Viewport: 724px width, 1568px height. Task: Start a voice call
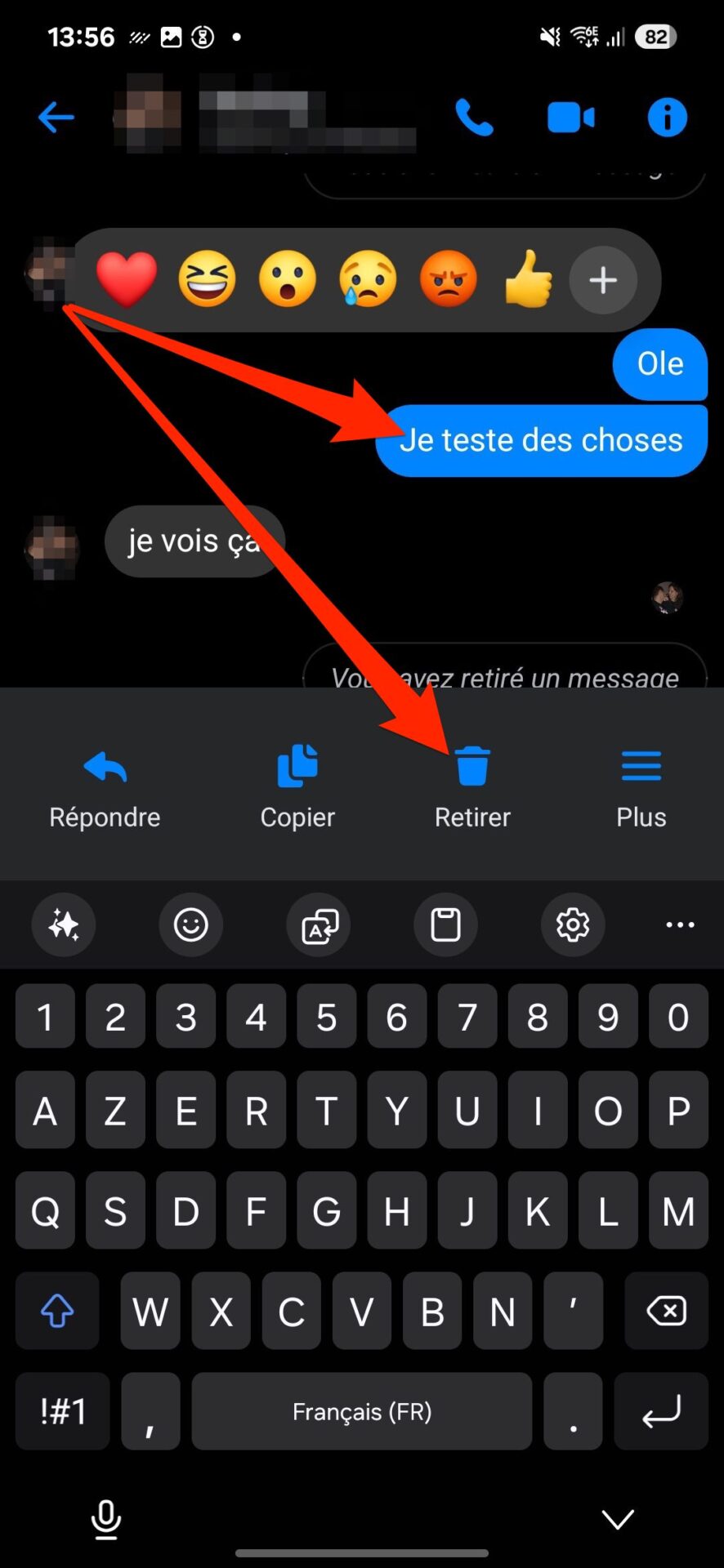474,118
